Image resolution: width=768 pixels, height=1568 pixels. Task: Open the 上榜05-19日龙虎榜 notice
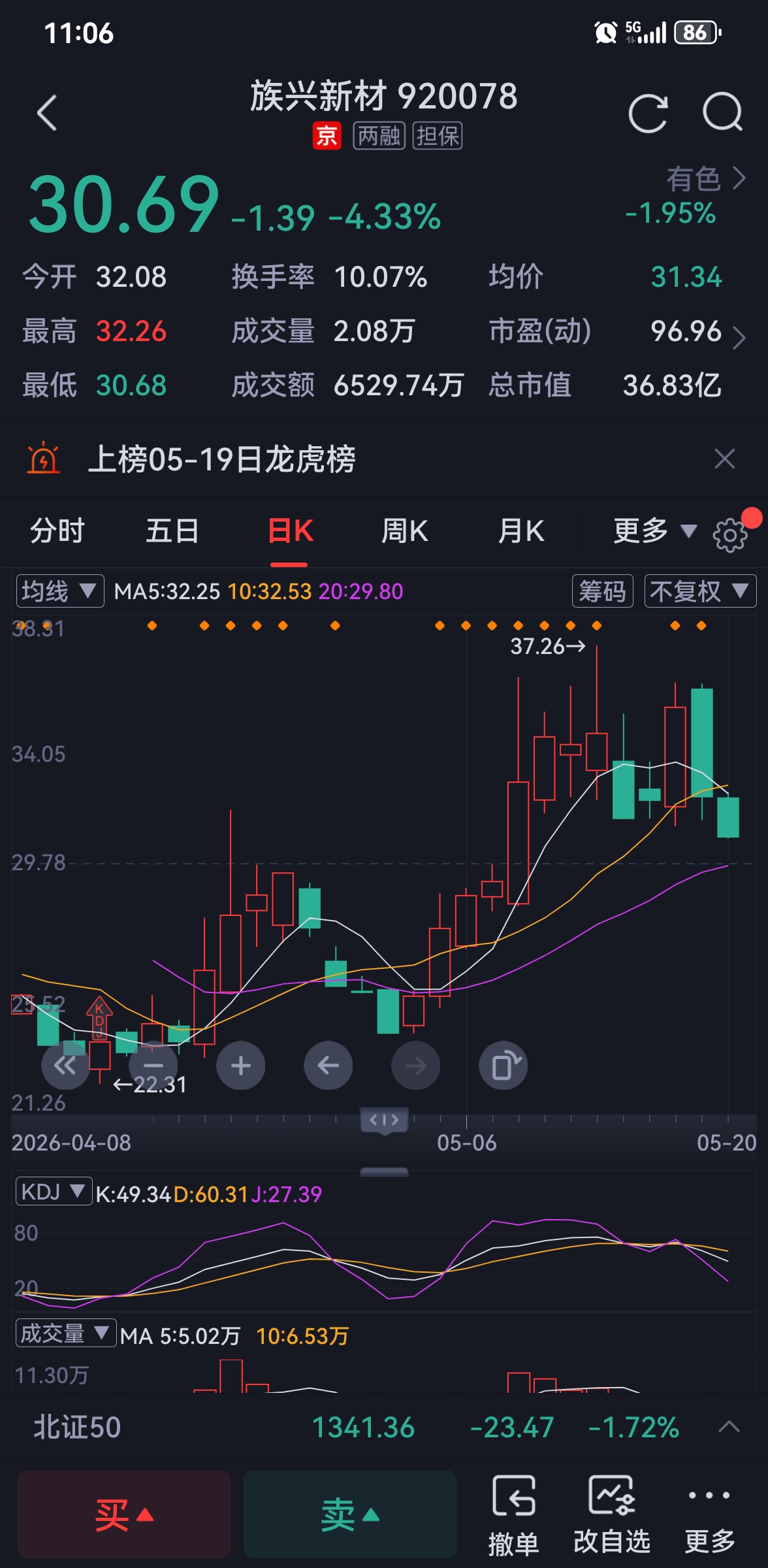click(x=222, y=459)
